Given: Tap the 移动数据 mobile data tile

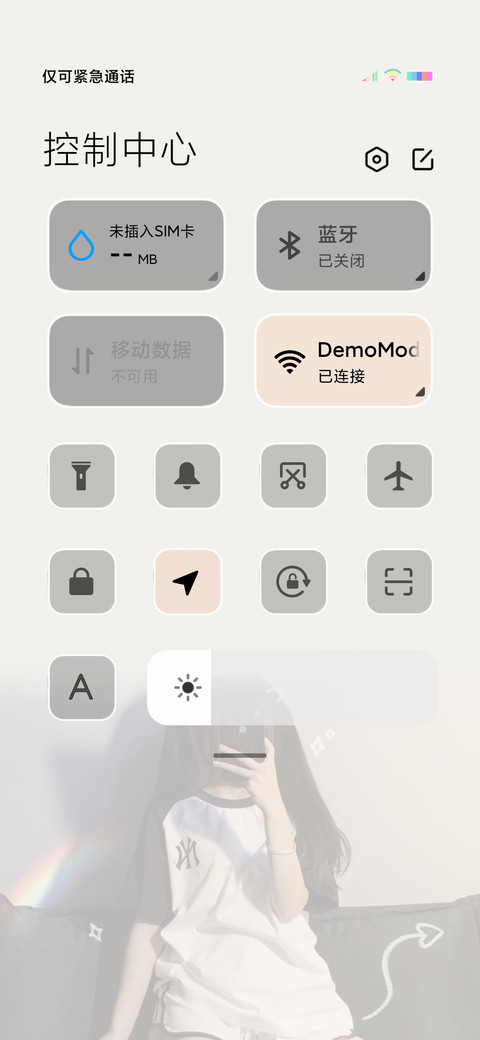Looking at the screenshot, I should pos(137,360).
